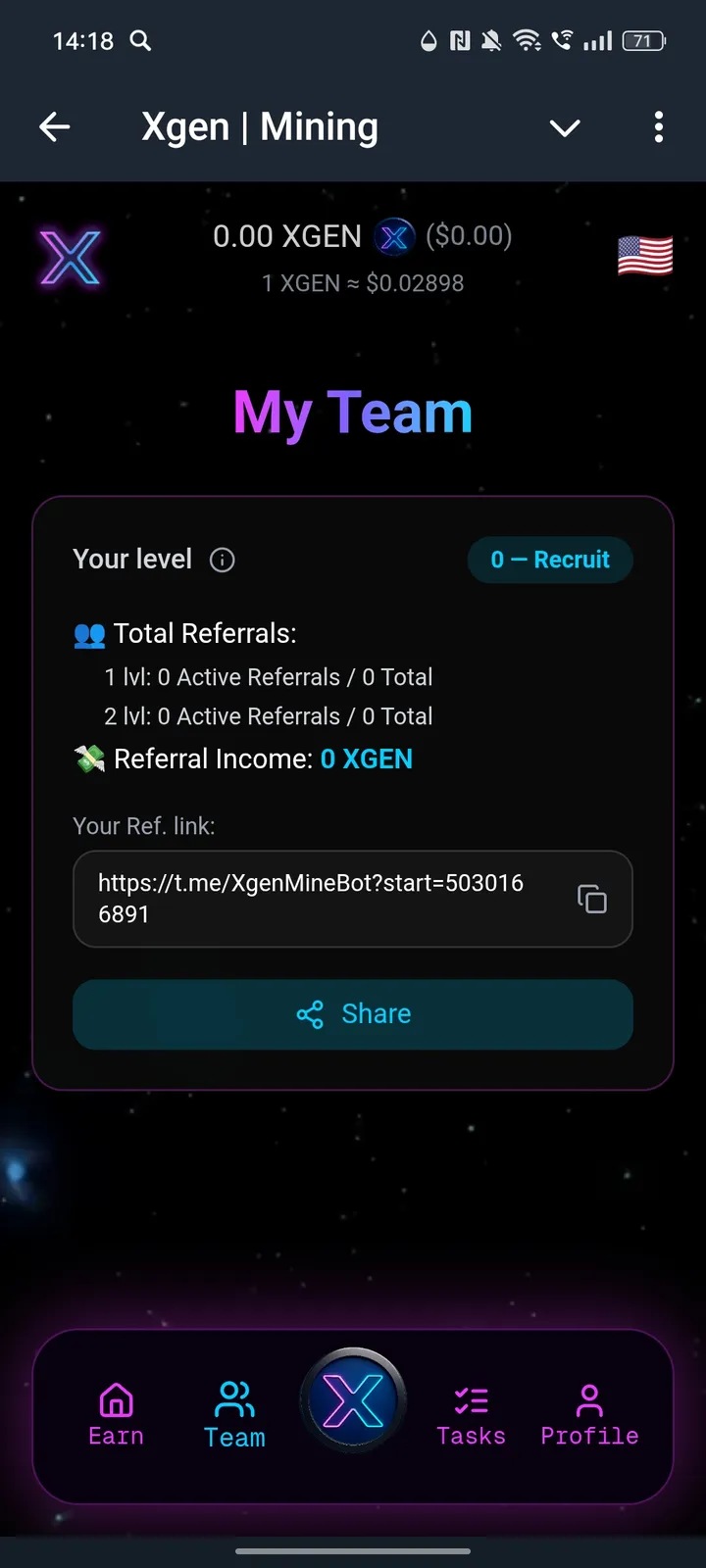Expand the chat header chevron
706x1568 pixels.
pyautogui.click(x=564, y=127)
